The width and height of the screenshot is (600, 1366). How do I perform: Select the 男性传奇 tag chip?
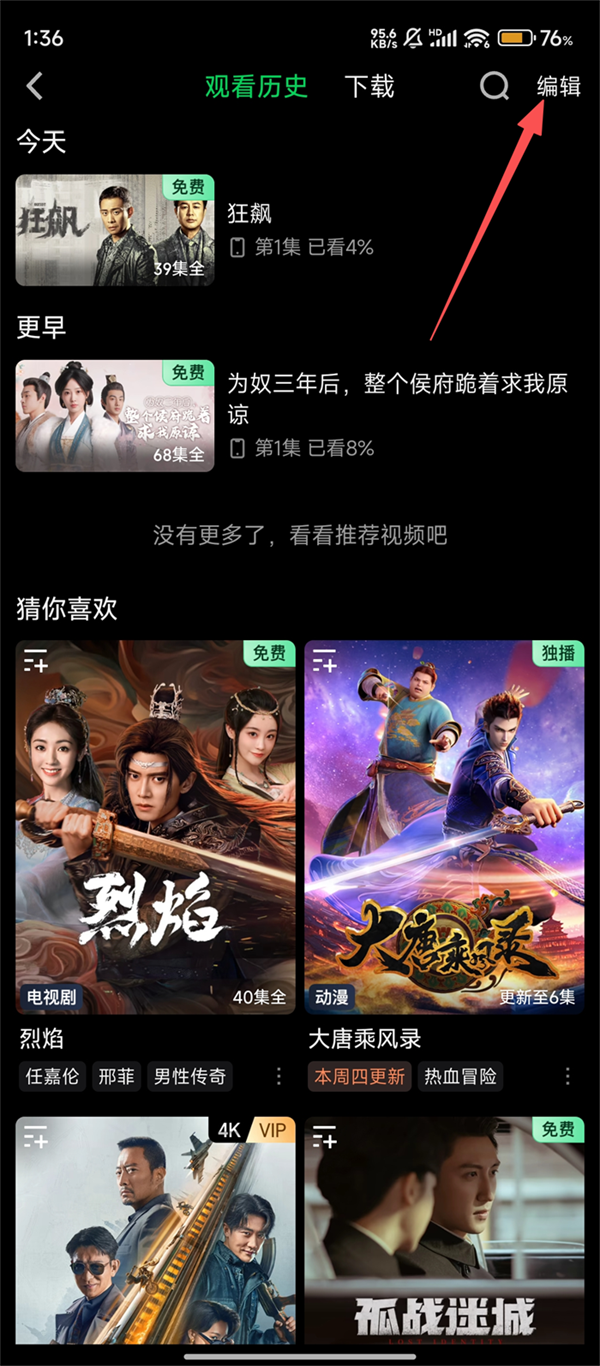coord(190,1077)
